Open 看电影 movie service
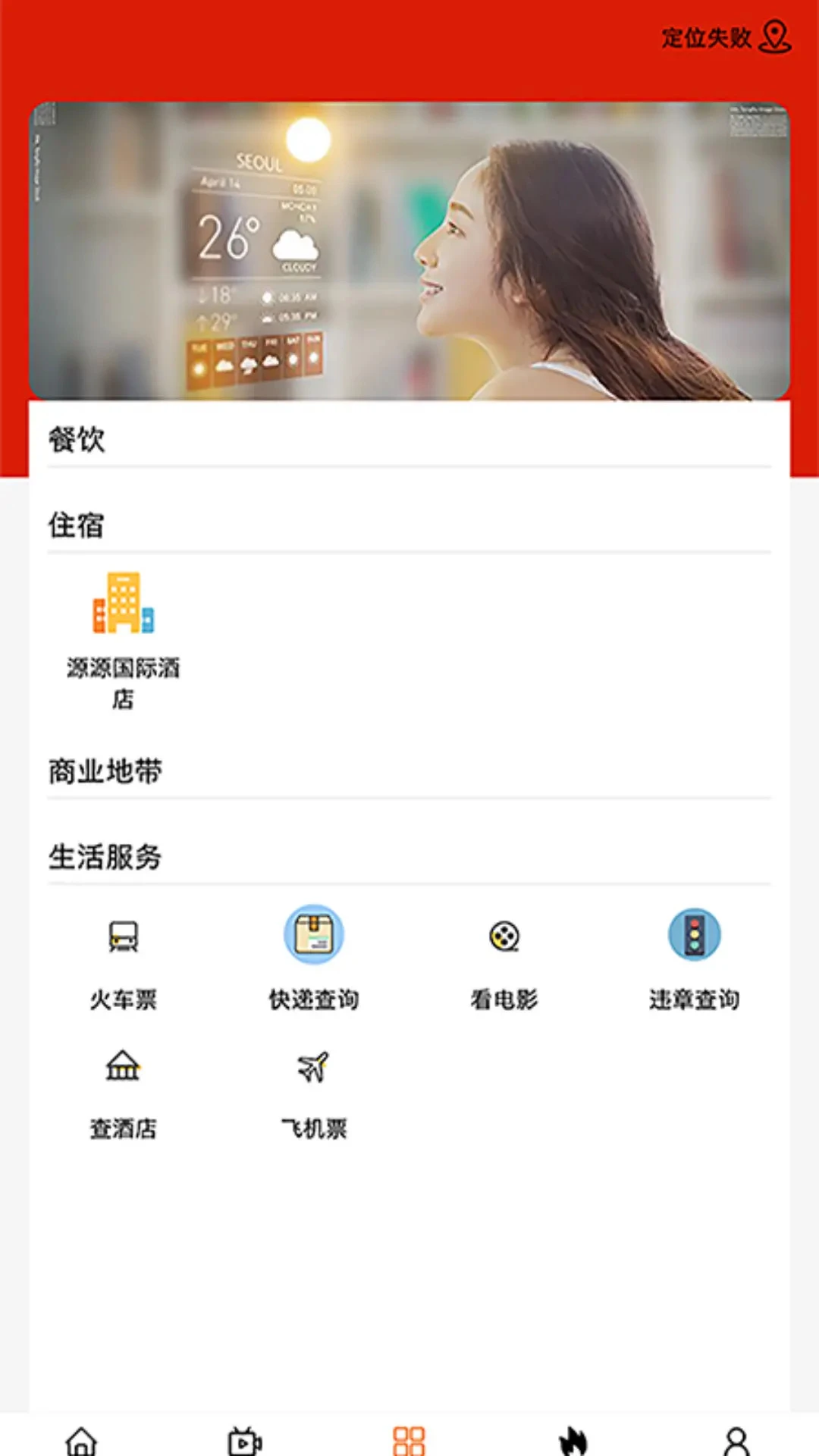Screen dimensions: 819x1456 [504, 936]
